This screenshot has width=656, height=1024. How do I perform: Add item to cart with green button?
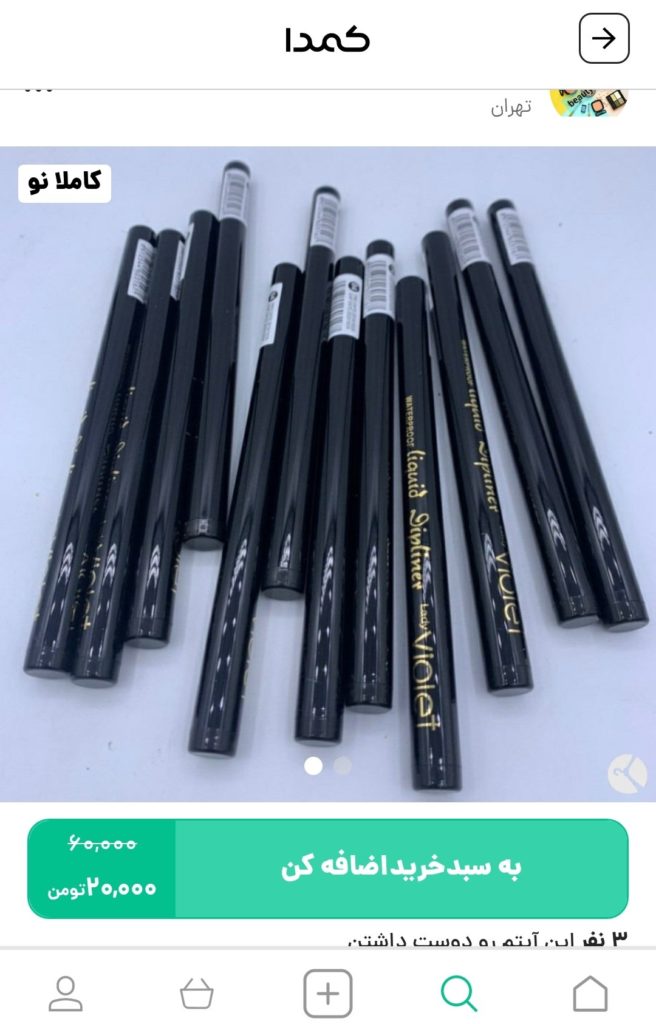[400, 867]
